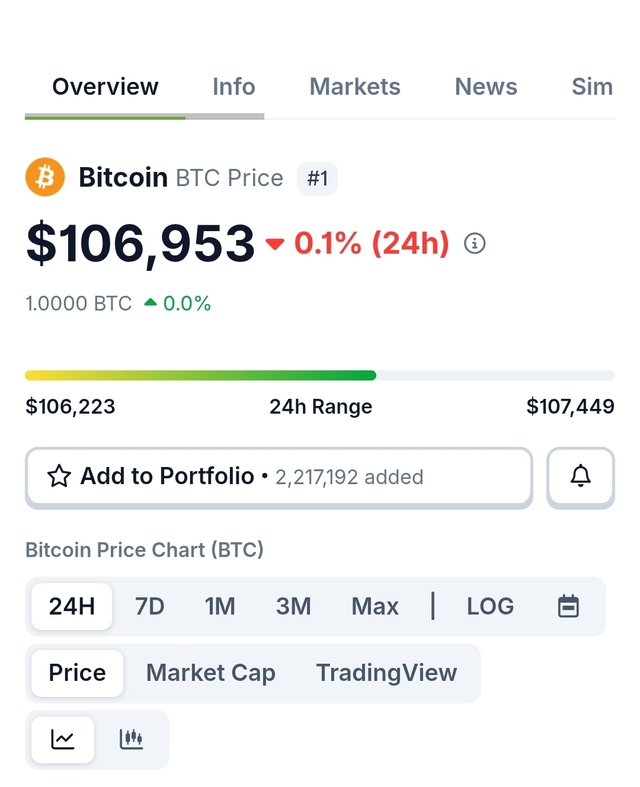The image size is (640, 787).
Task: Open the TradingView chart
Action: 386,673
